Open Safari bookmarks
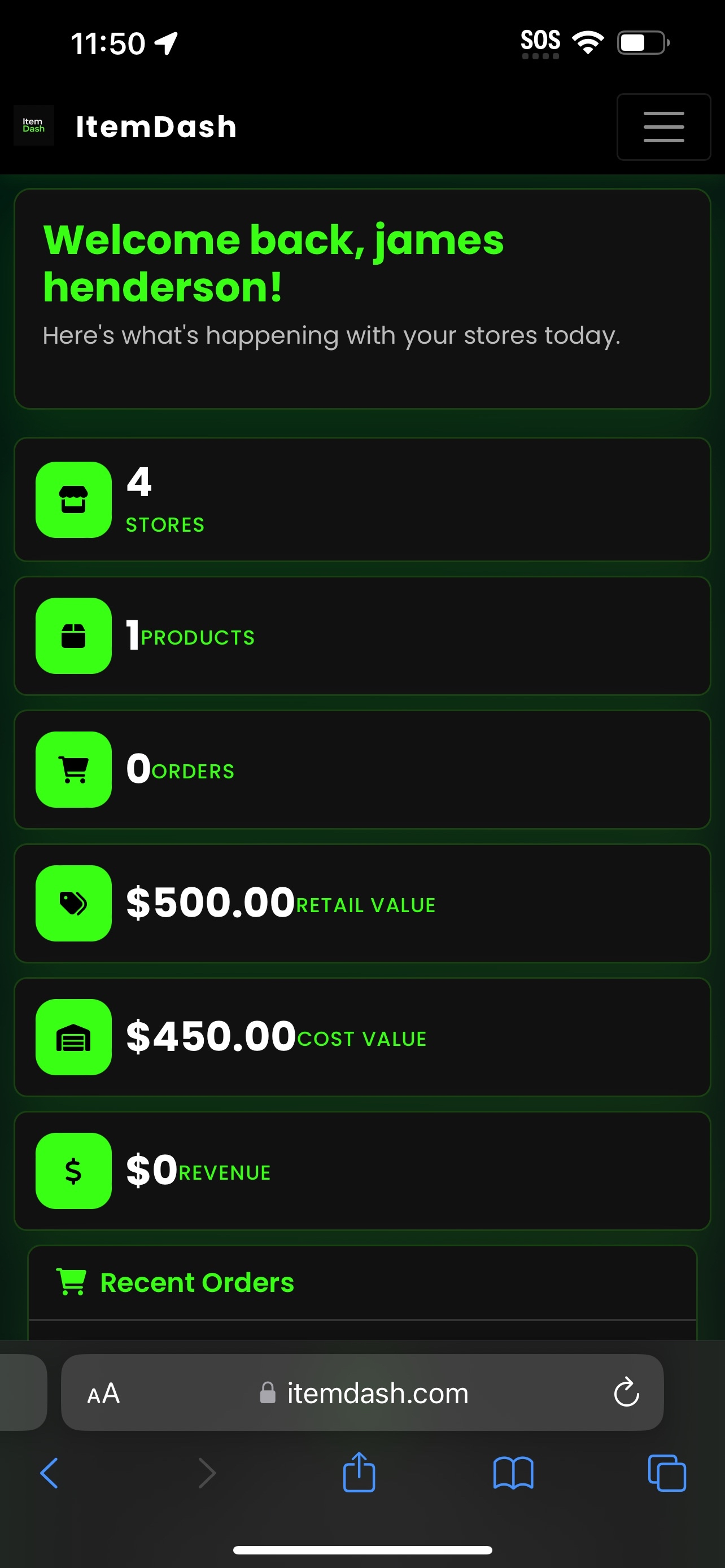The image size is (725, 1568). (x=513, y=1473)
